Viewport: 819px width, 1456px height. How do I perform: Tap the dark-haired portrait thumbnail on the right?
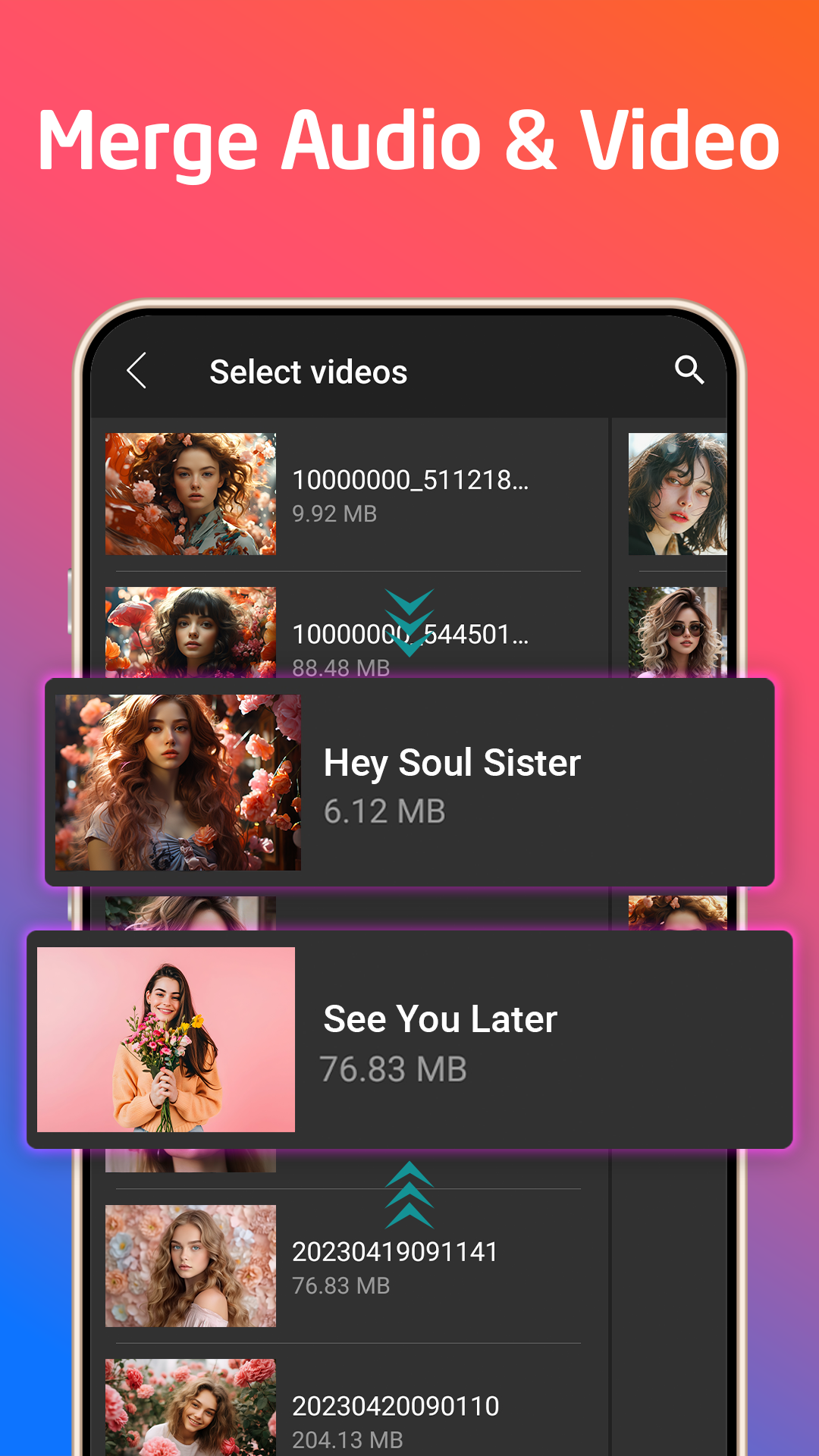(x=679, y=491)
